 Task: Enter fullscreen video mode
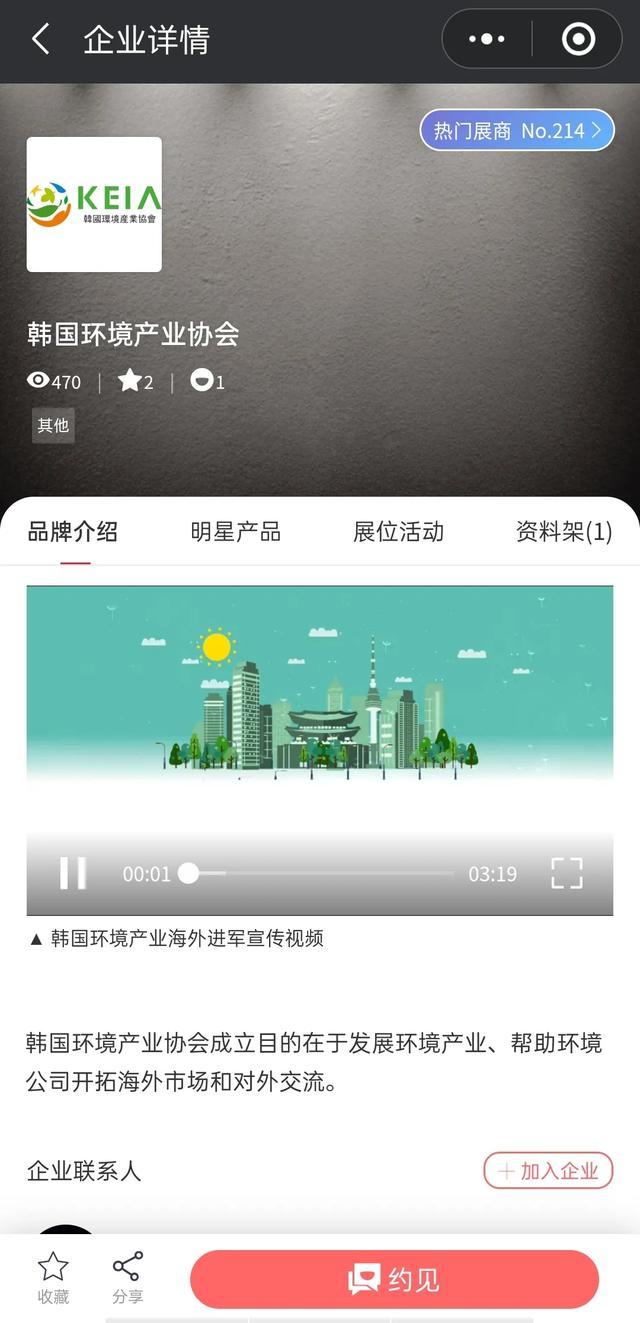pos(566,873)
